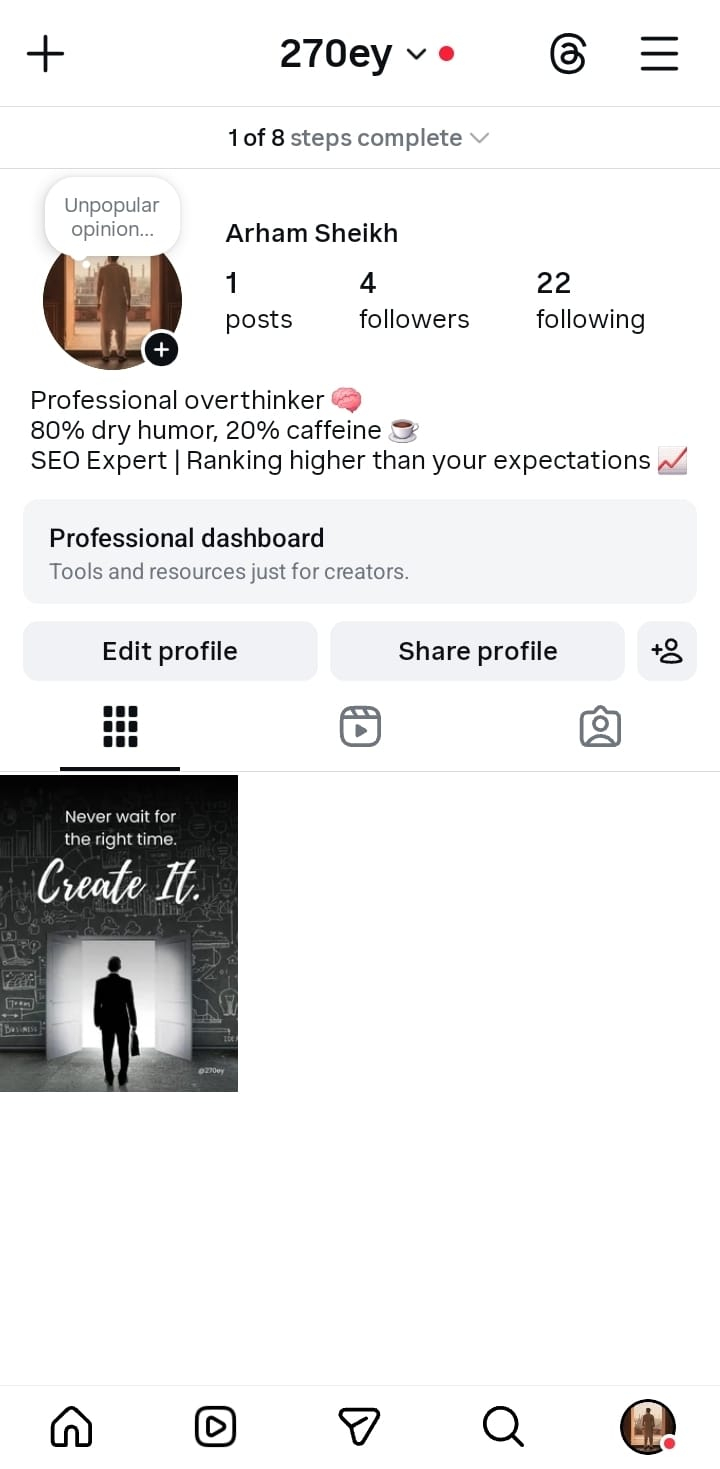View the 22 following list
The width and height of the screenshot is (720, 1469).
[x=590, y=300]
